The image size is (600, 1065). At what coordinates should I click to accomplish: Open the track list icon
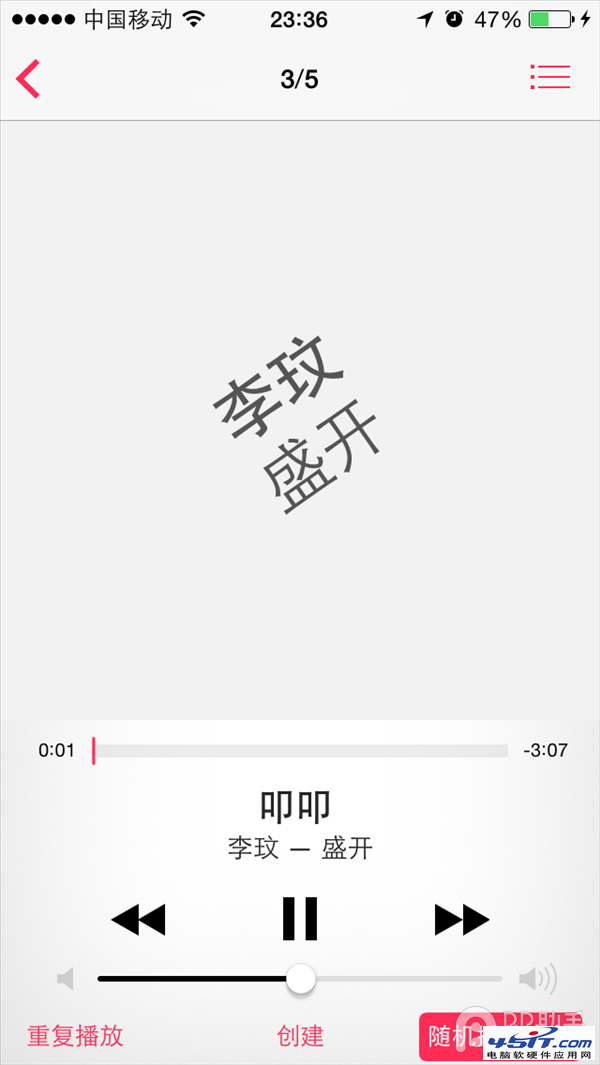coord(549,78)
